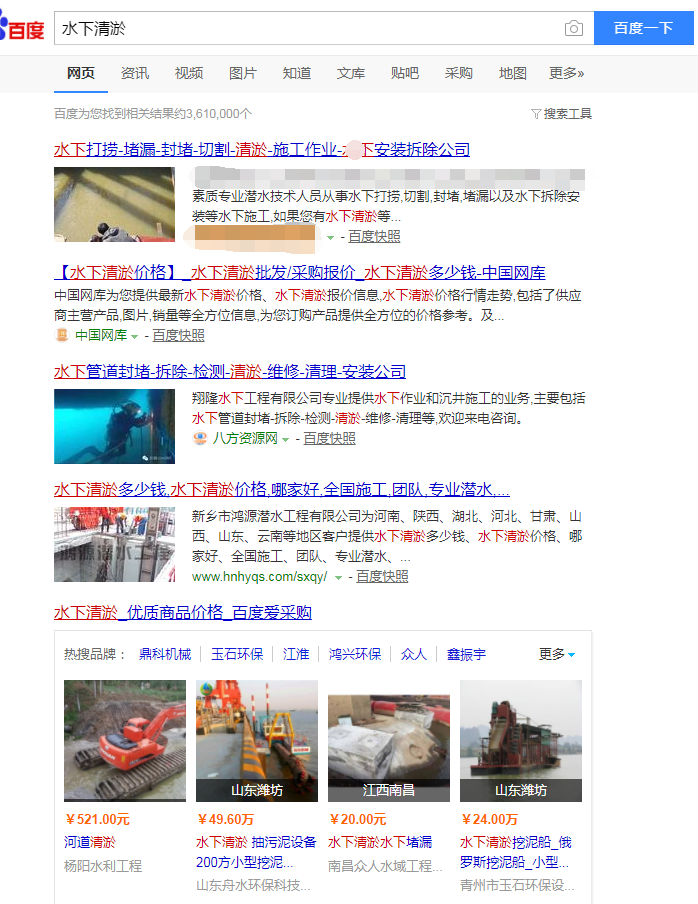Switch to the 图片 tab
Image resolution: width=698 pixels, height=904 pixels.
tap(243, 73)
